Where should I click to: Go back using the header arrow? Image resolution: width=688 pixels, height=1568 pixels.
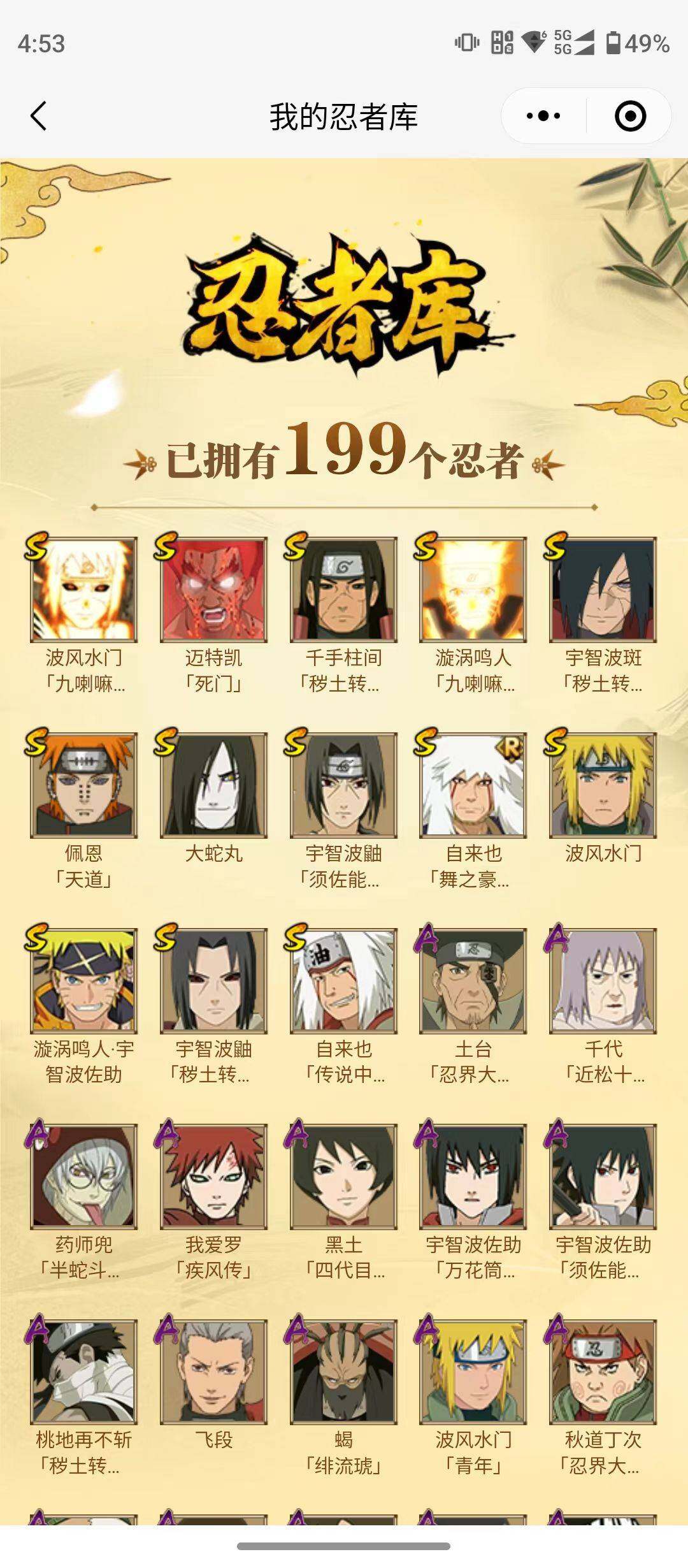click(39, 116)
